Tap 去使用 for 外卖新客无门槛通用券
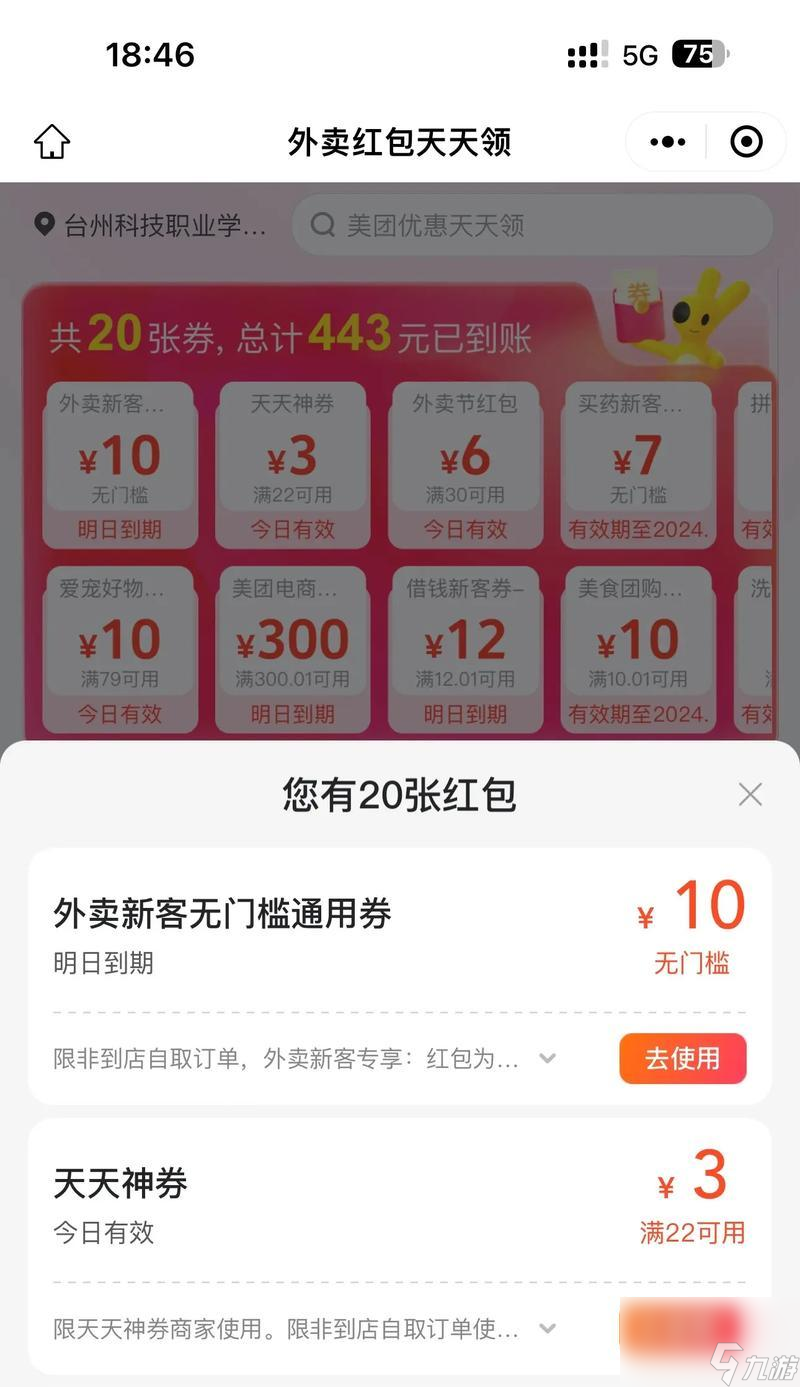Image resolution: width=800 pixels, height=1387 pixels. [682, 1058]
